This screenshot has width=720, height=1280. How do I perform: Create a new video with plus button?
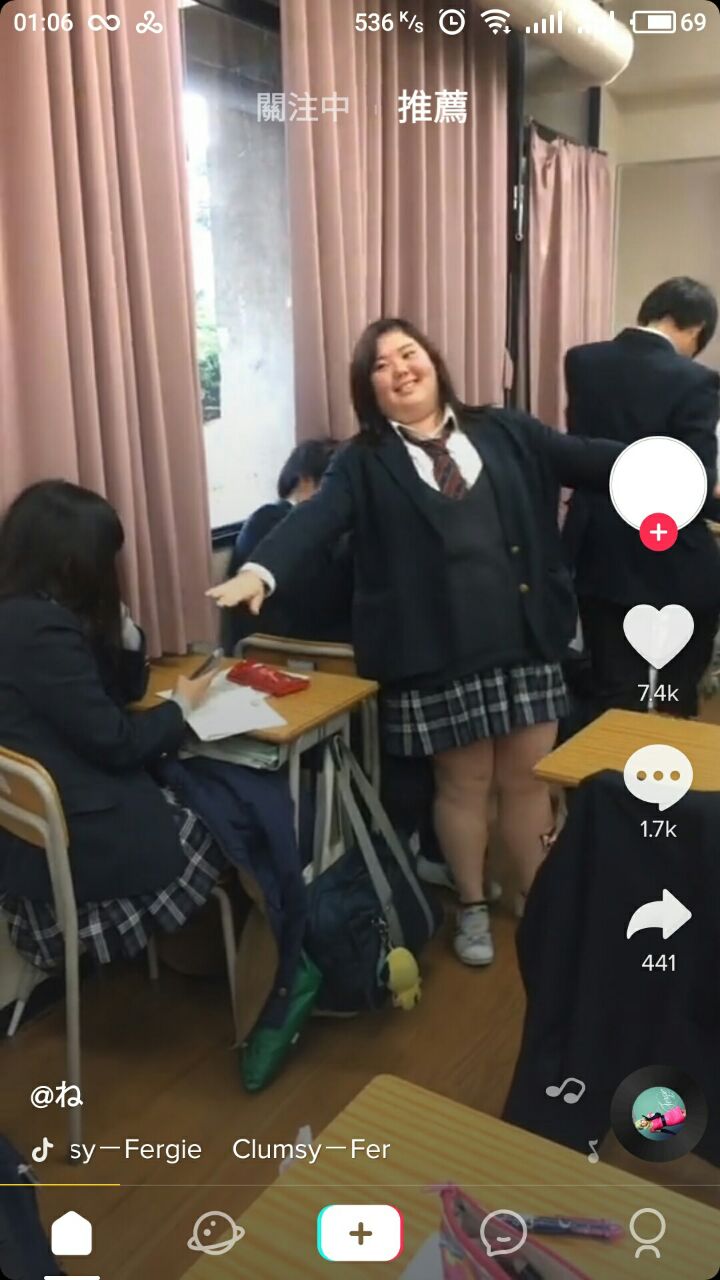click(x=360, y=1233)
